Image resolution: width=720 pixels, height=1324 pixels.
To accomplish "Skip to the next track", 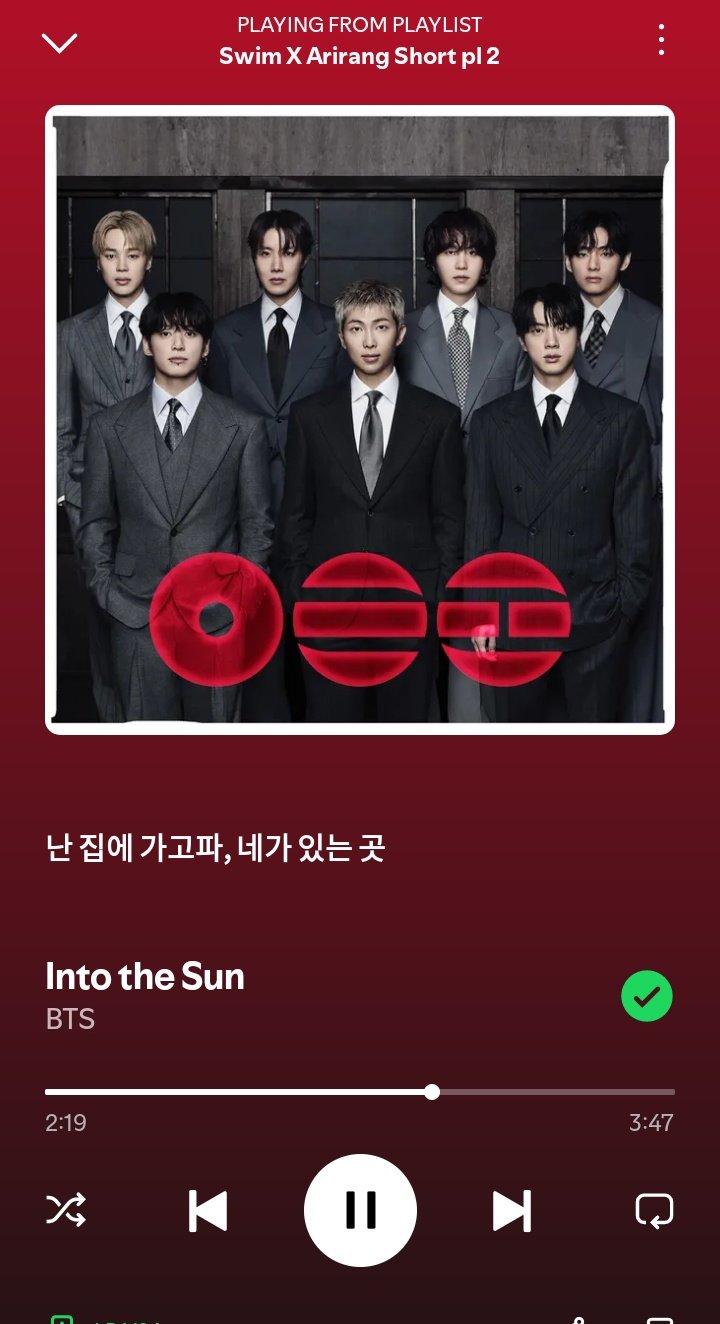I will point(511,1211).
